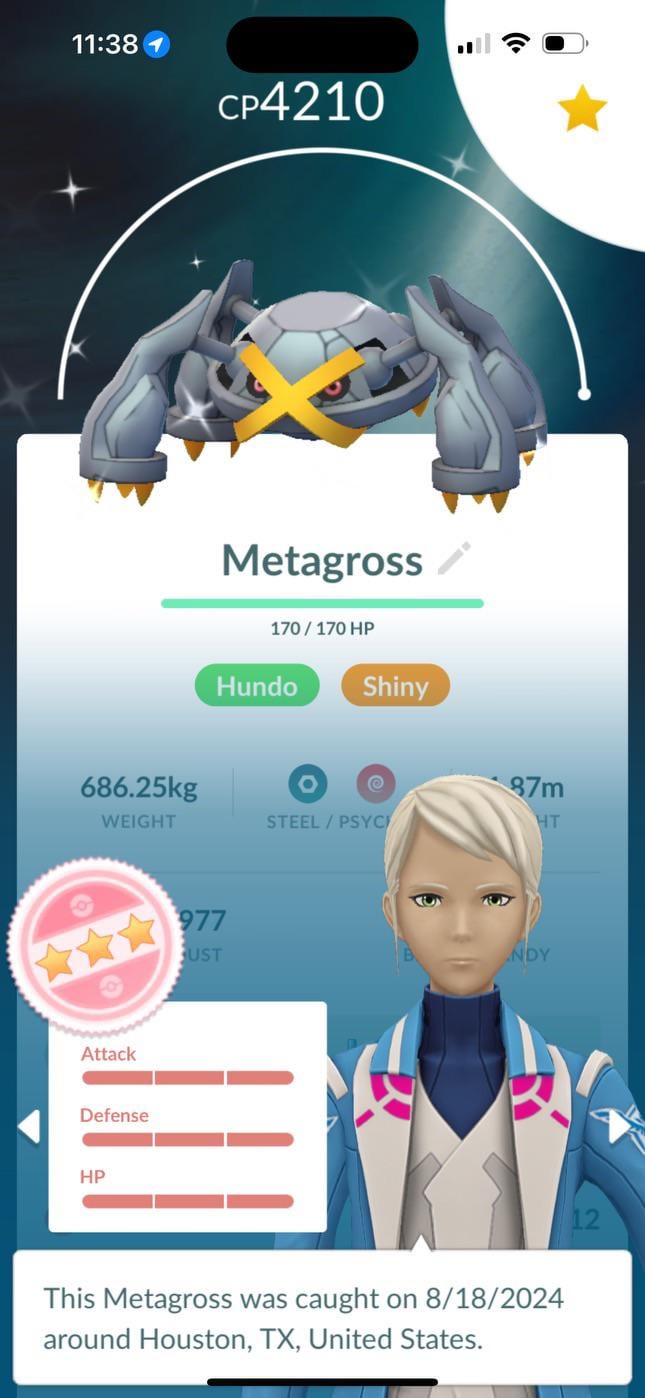This screenshot has height=1398, width=645.
Task: Open the Shiny tag
Action: coord(395,686)
